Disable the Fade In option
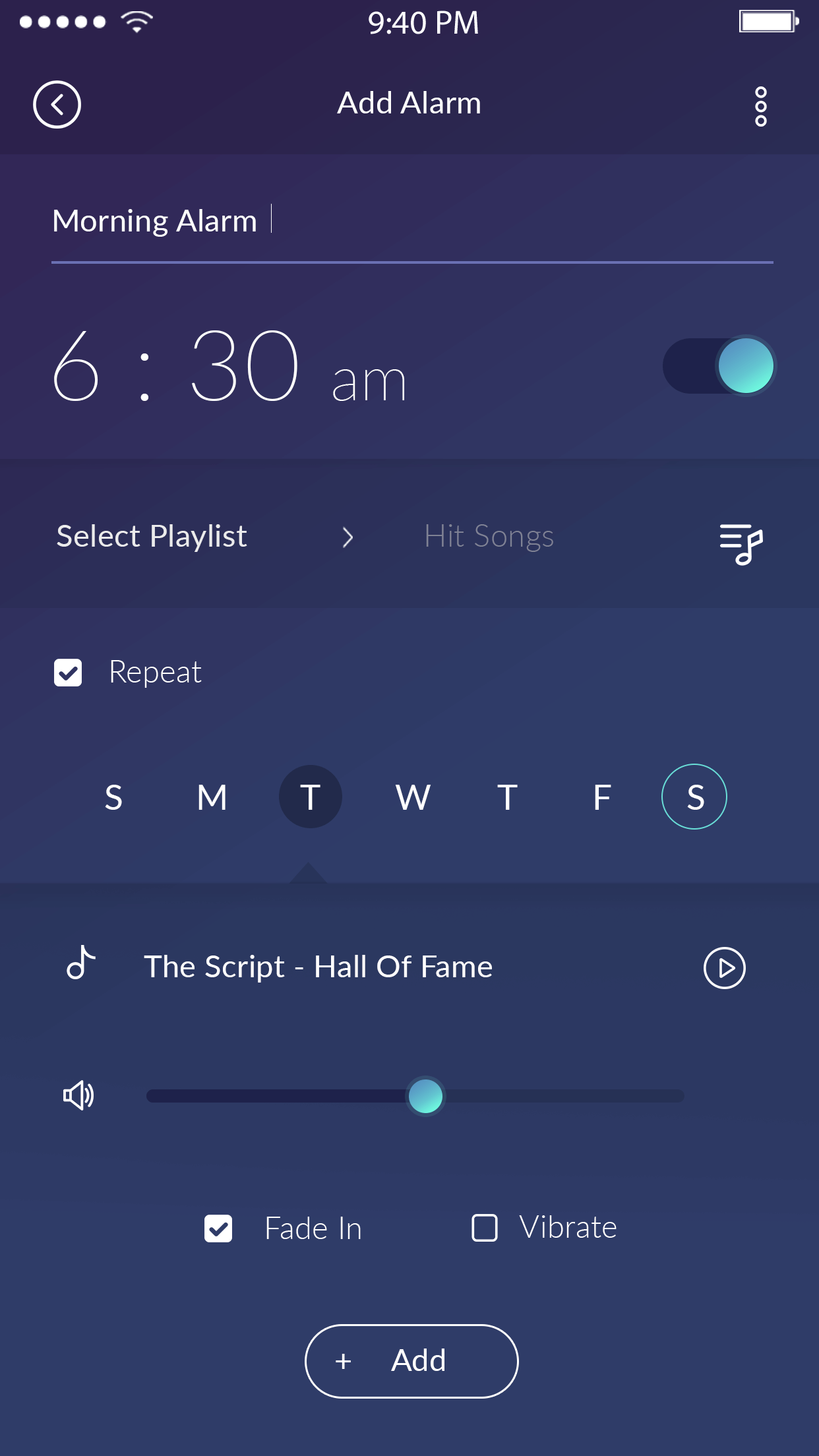Screen dimensions: 819x1456 (218, 1228)
